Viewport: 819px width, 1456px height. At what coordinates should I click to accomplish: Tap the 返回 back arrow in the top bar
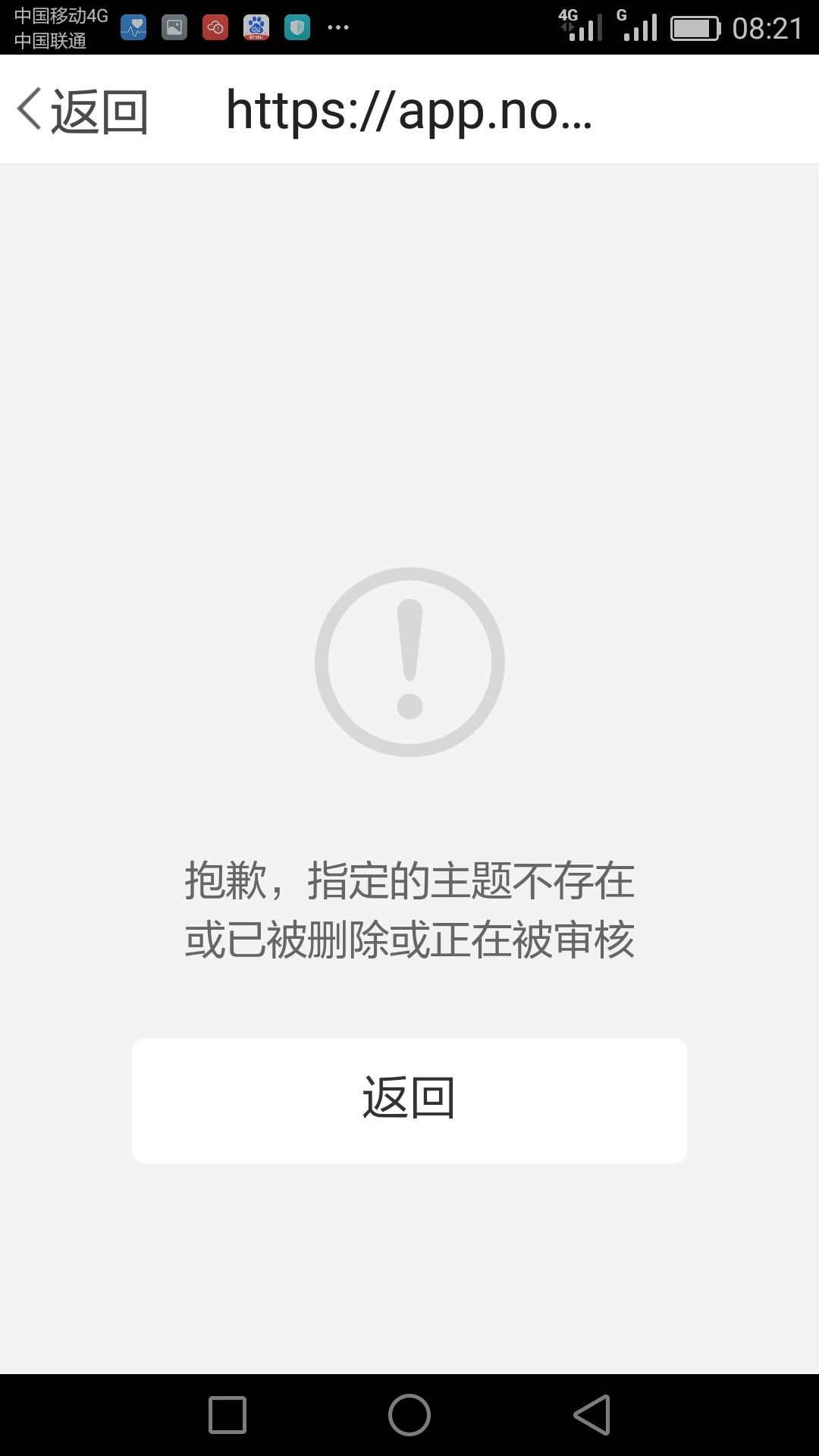click(82, 111)
